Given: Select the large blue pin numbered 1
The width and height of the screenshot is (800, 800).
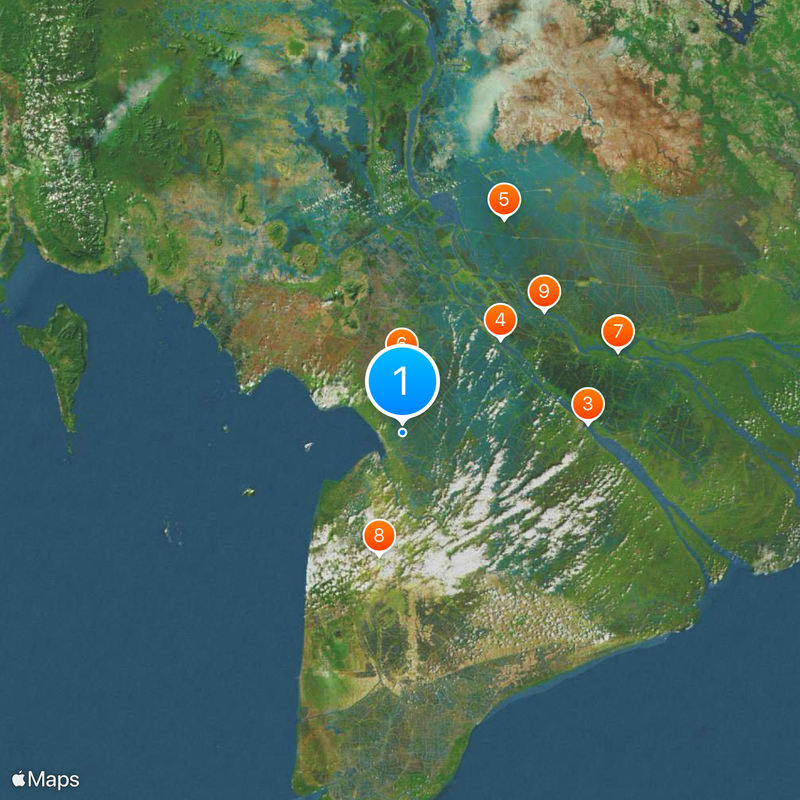Looking at the screenshot, I should click(402, 381).
